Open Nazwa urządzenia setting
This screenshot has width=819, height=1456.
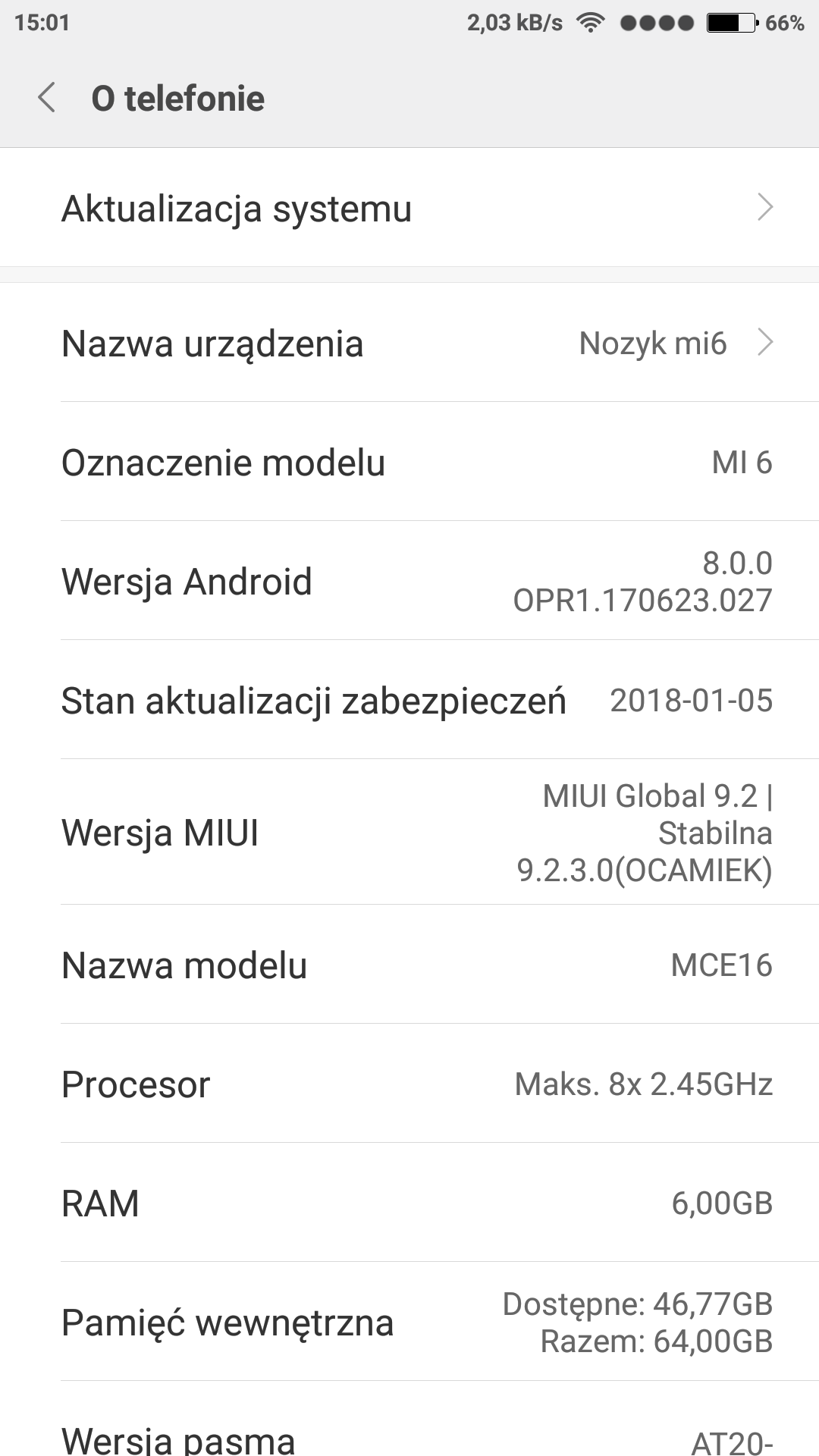coord(409,343)
